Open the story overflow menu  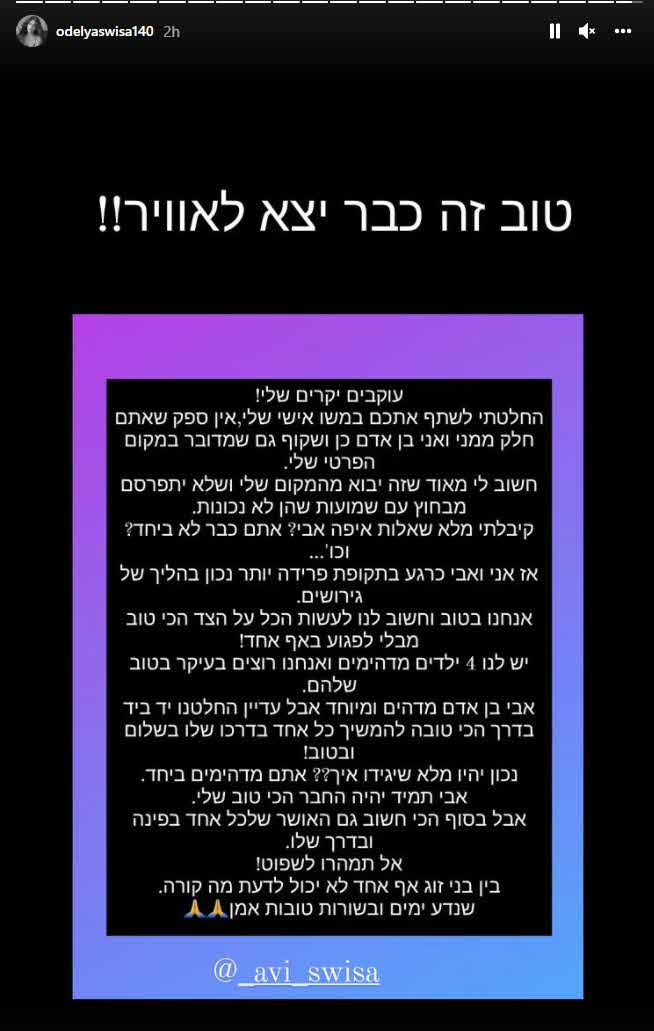[623, 32]
